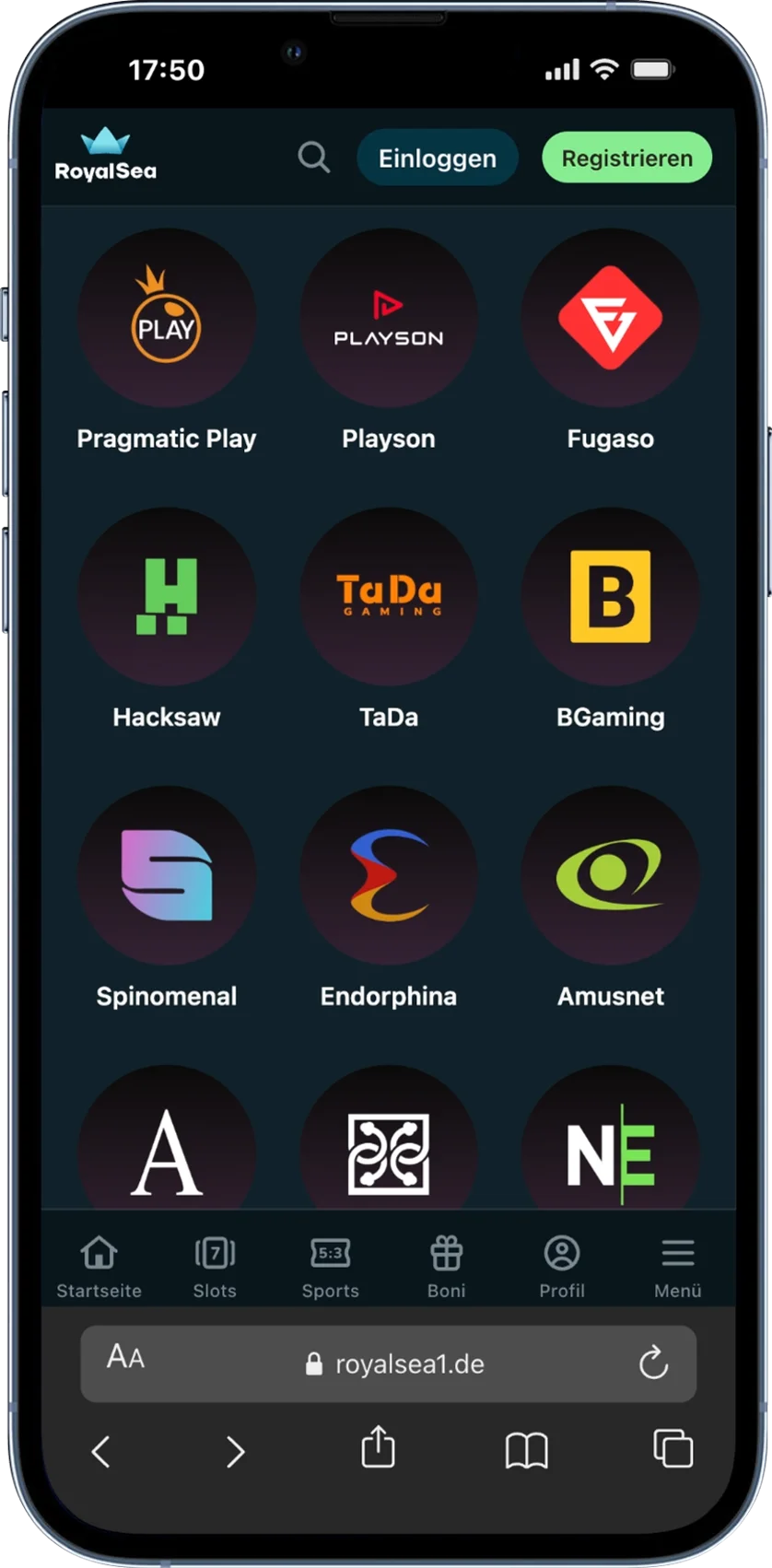This screenshot has width=772, height=1568.
Task: Open the Amusnet provider
Action: [610, 875]
